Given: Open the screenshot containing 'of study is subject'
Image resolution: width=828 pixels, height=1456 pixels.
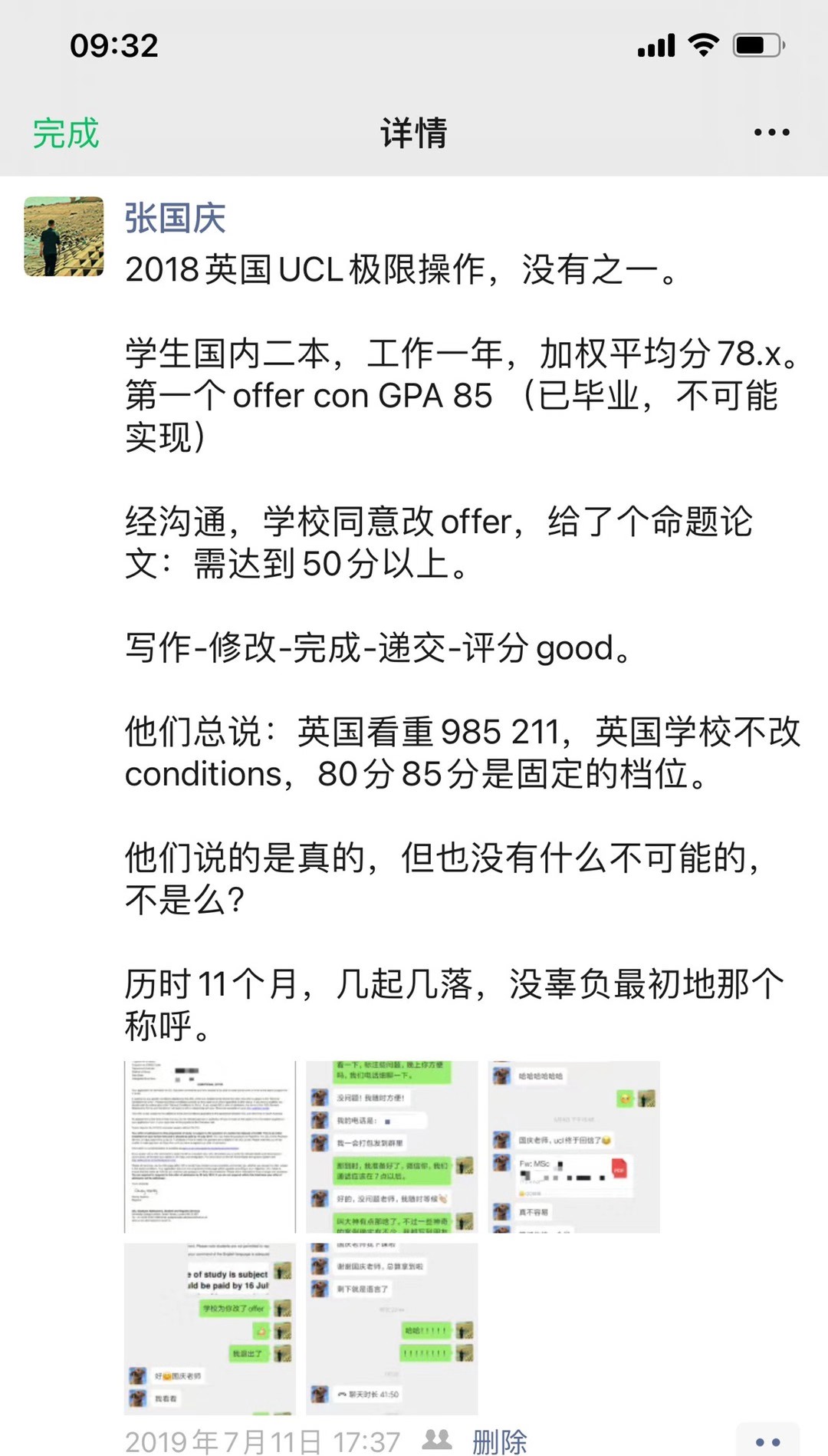Looking at the screenshot, I should tap(210, 1329).
